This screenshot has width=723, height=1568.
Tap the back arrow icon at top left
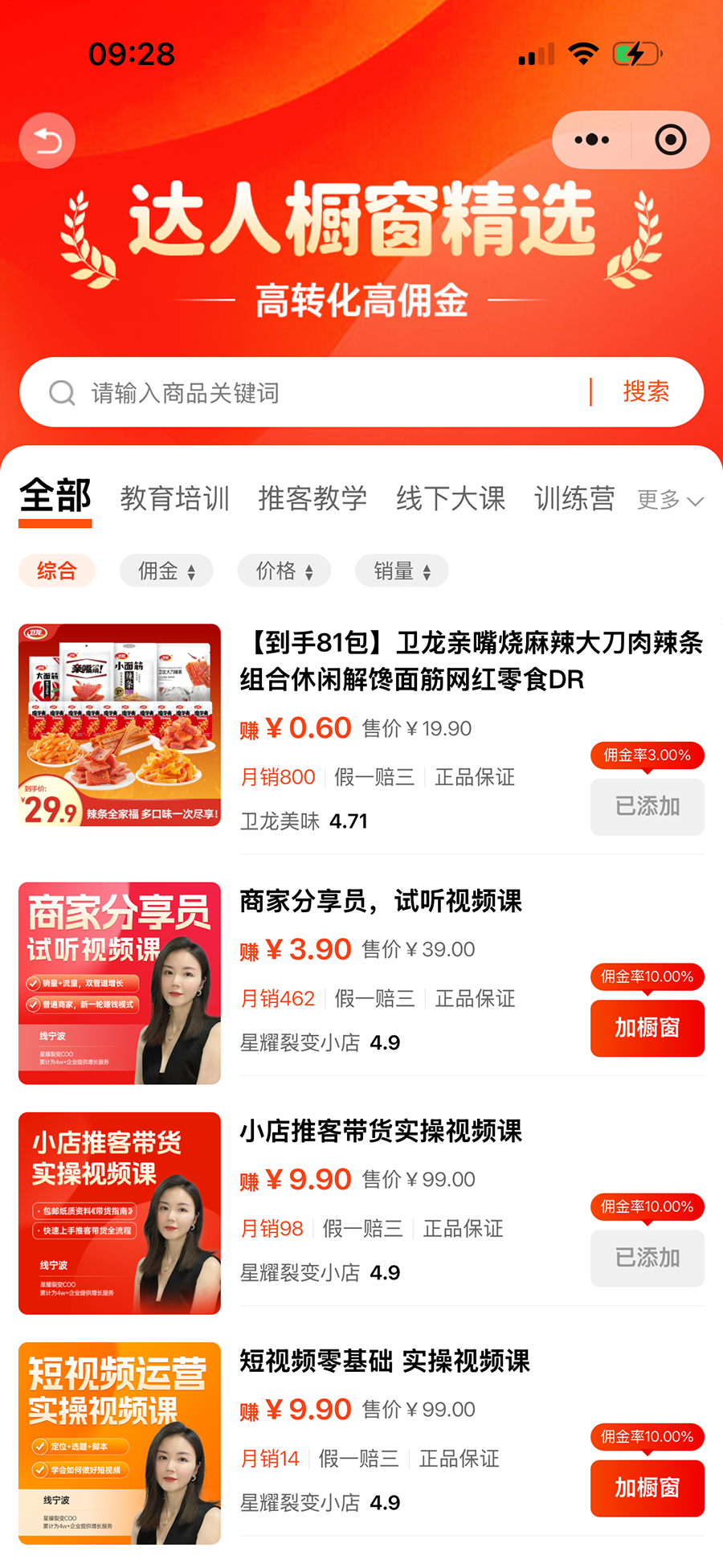coord(46,140)
